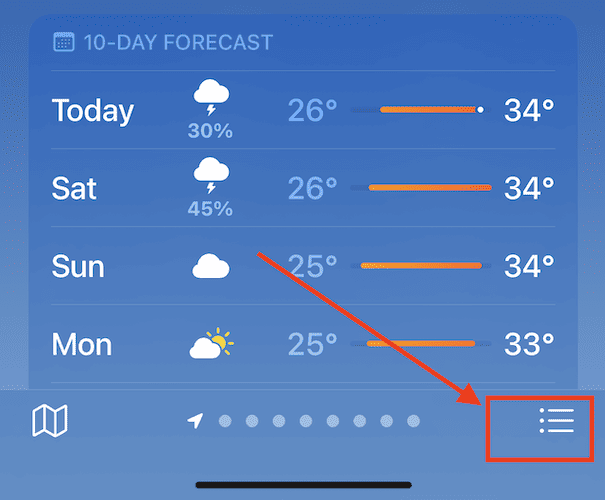605x500 pixels.
Task: Open the weather map
Action: [49, 421]
